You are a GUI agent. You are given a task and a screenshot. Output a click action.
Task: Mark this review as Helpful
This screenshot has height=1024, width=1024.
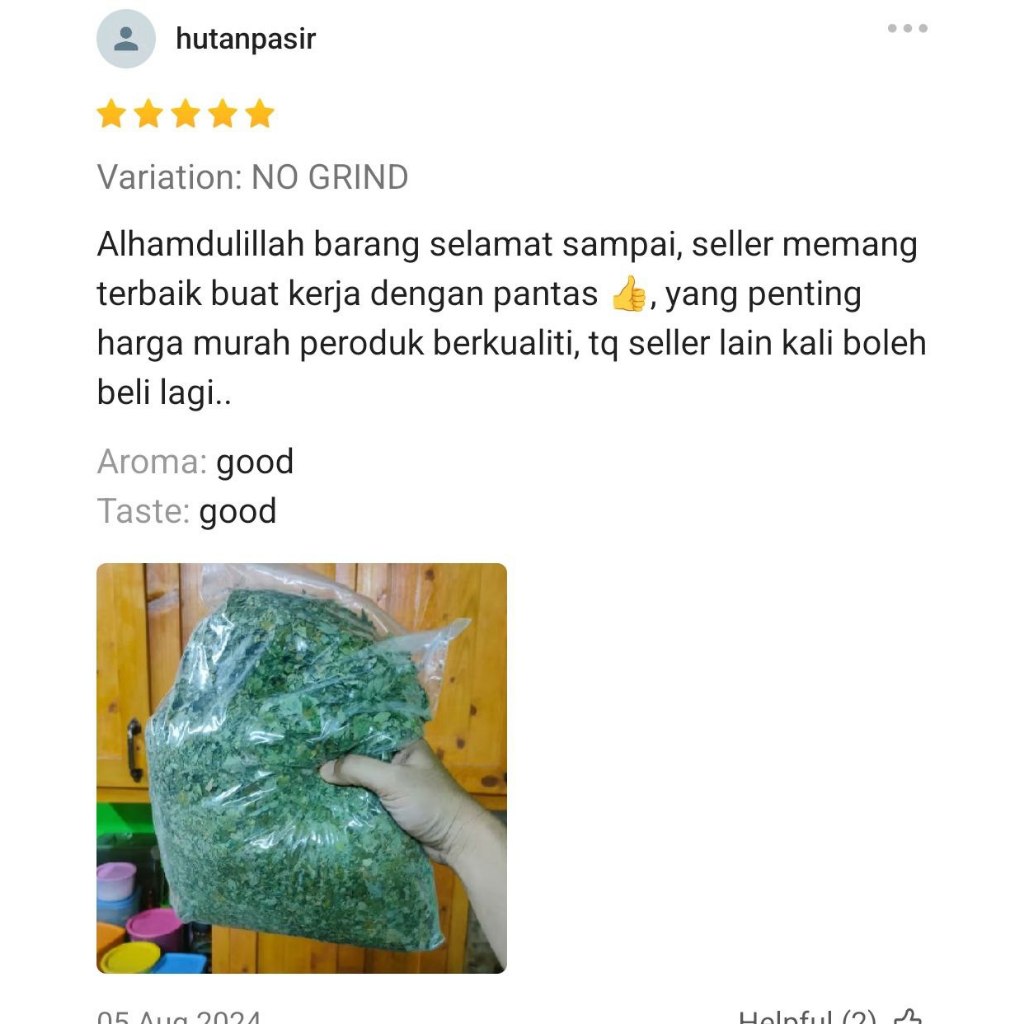(x=907, y=1016)
